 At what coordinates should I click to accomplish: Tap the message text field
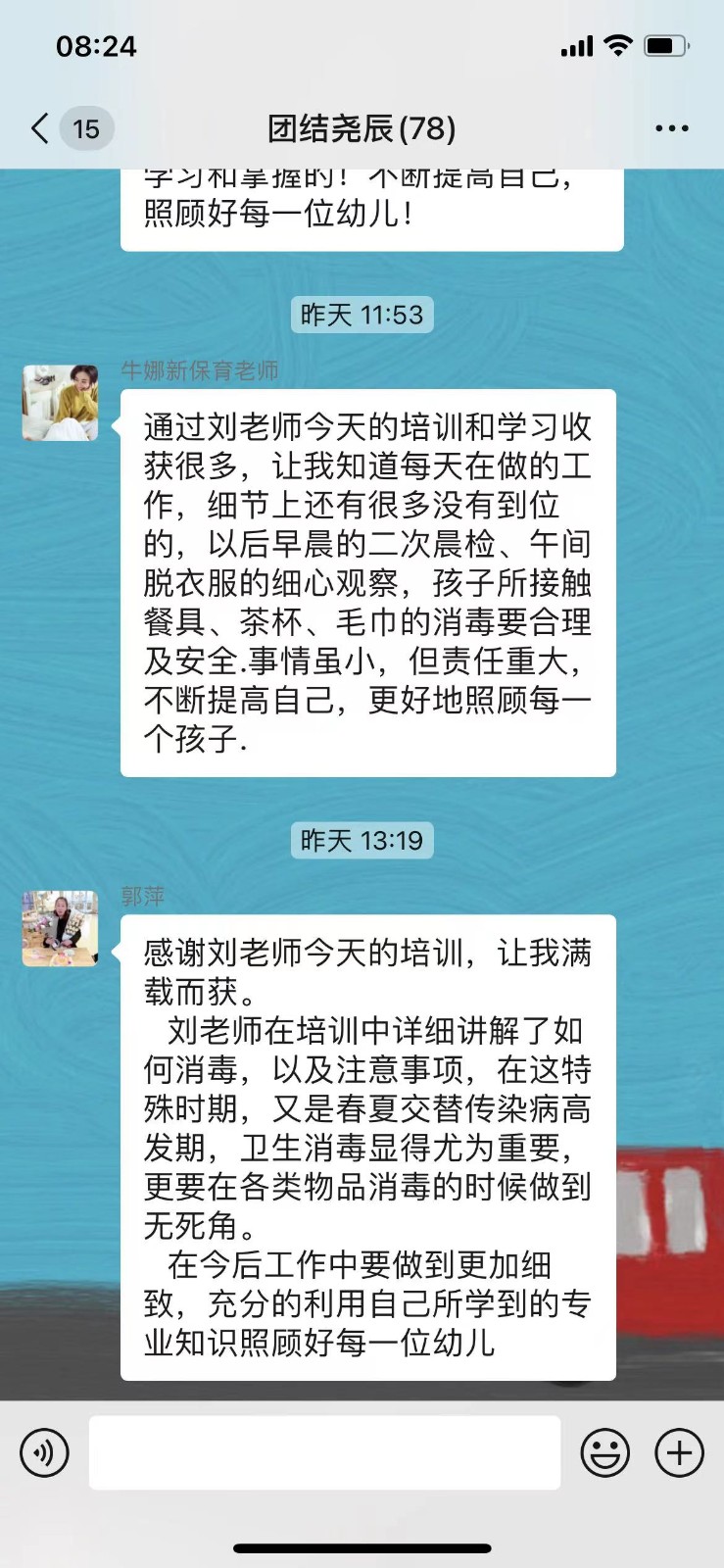point(324,1452)
